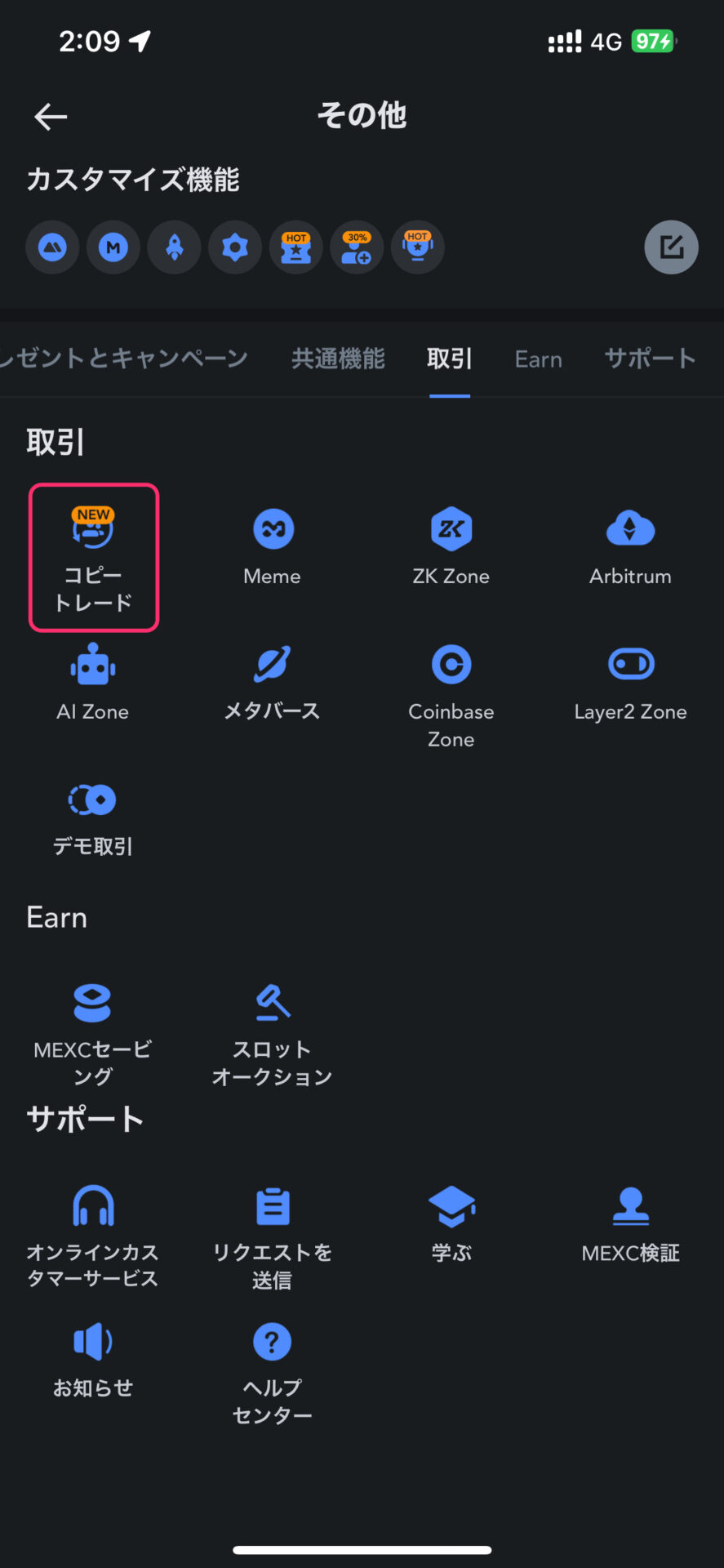The image size is (724, 1568).
Task: Open Coinbase Zone
Action: point(451,696)
